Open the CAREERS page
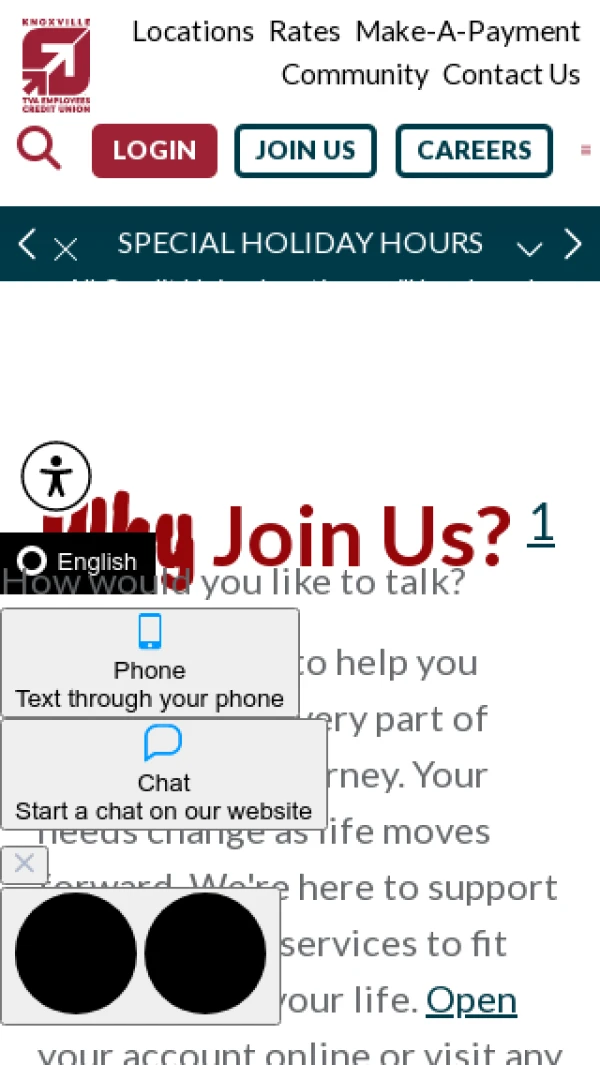The width and height of the screenshot is (600, 1065). pos(473,151)
